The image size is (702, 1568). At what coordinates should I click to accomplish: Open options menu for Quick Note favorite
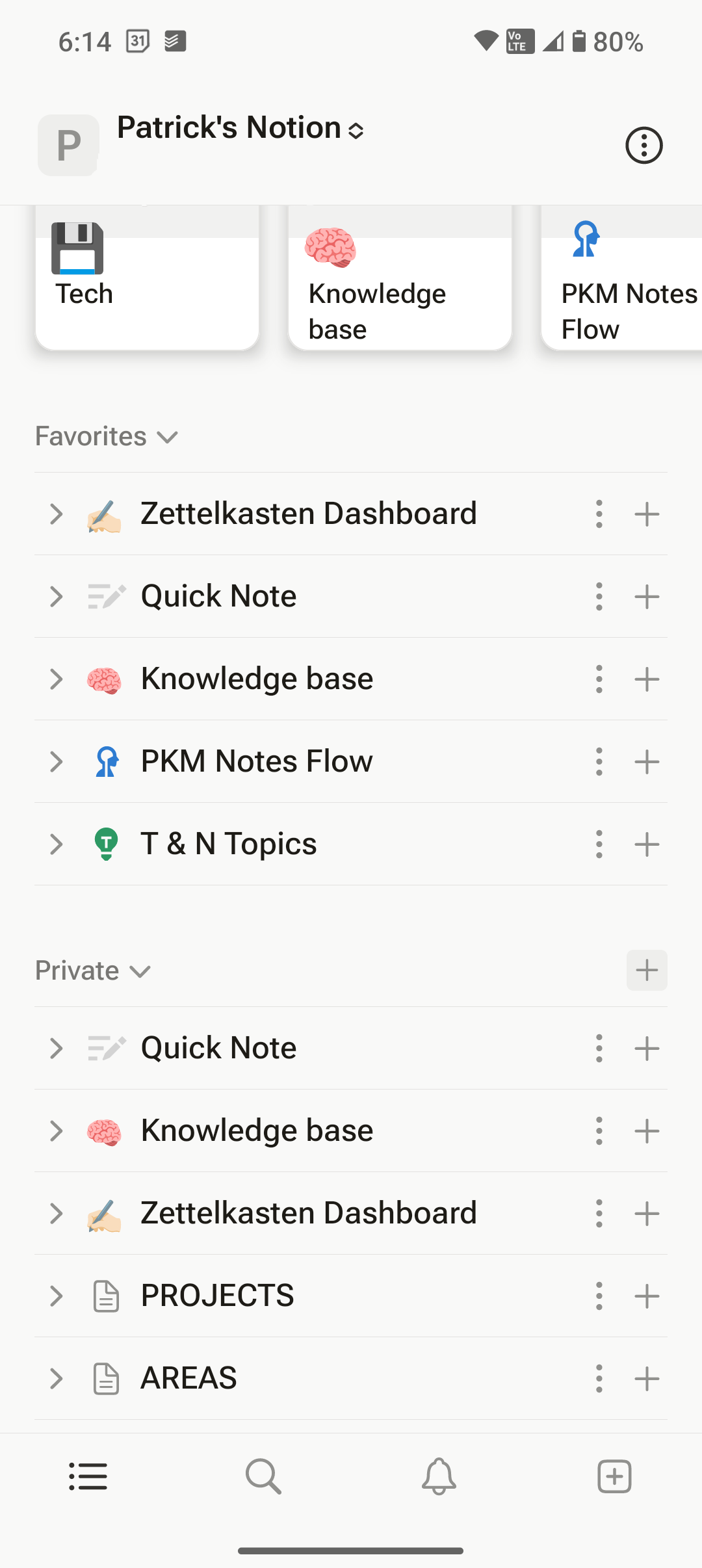point(598,596)
